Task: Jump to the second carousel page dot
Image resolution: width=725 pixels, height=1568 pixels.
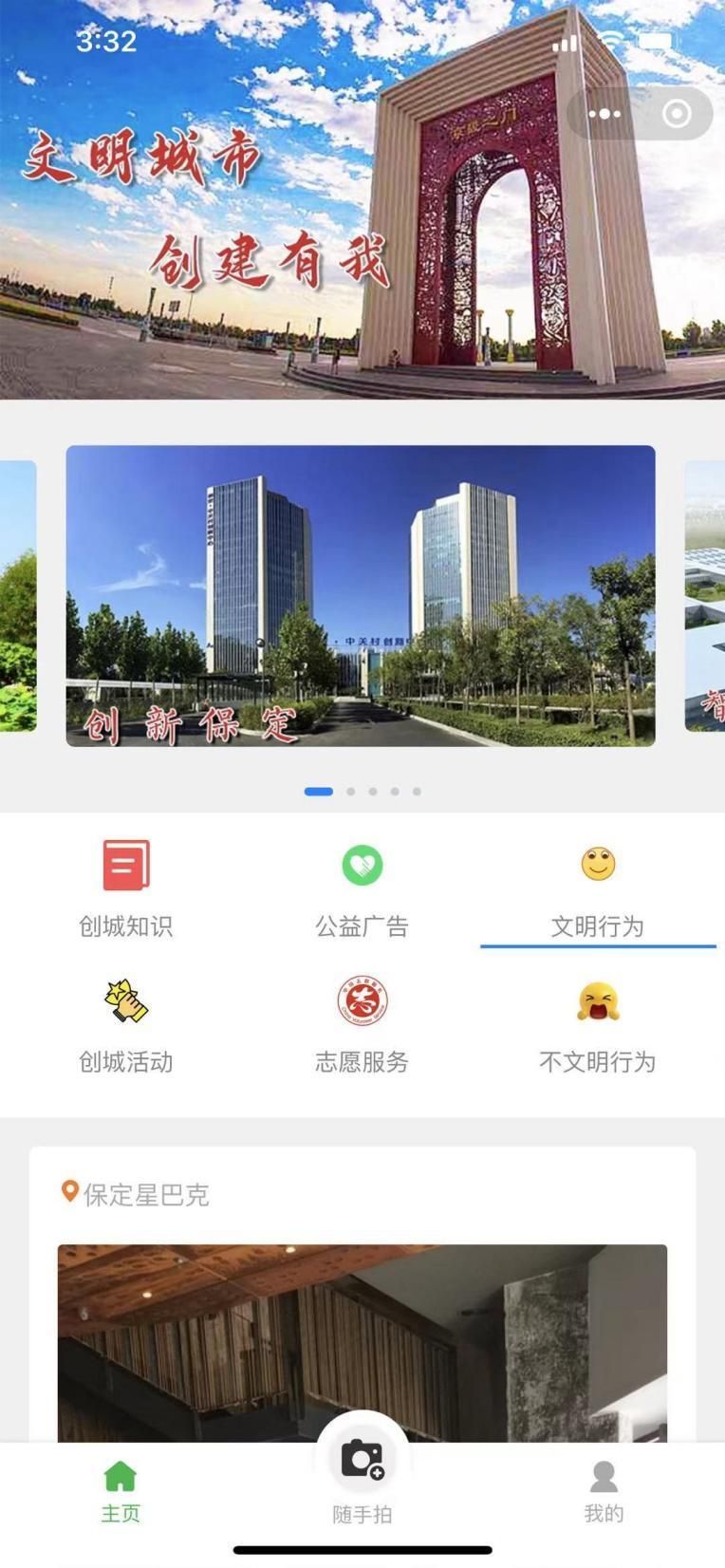Action: click(351, 791)
